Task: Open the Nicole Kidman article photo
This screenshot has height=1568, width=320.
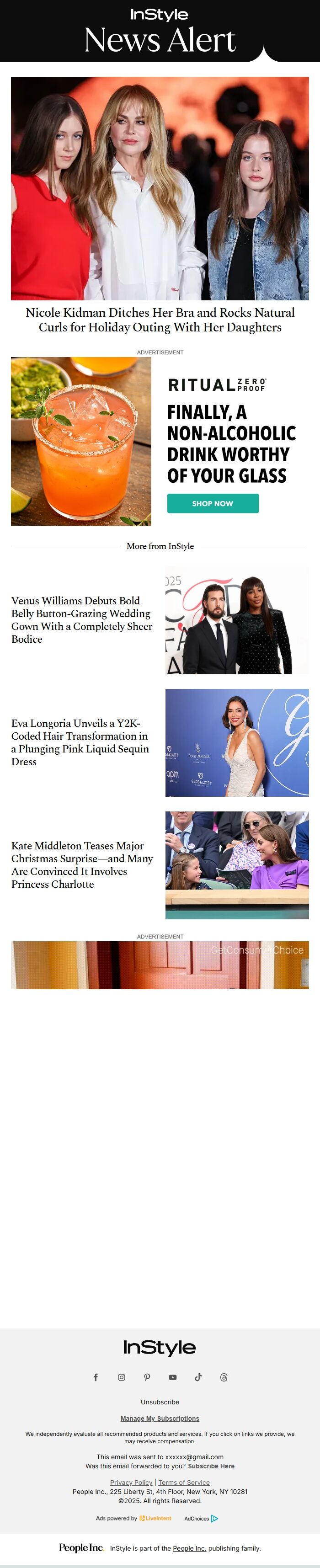Action: pos(160,188)
